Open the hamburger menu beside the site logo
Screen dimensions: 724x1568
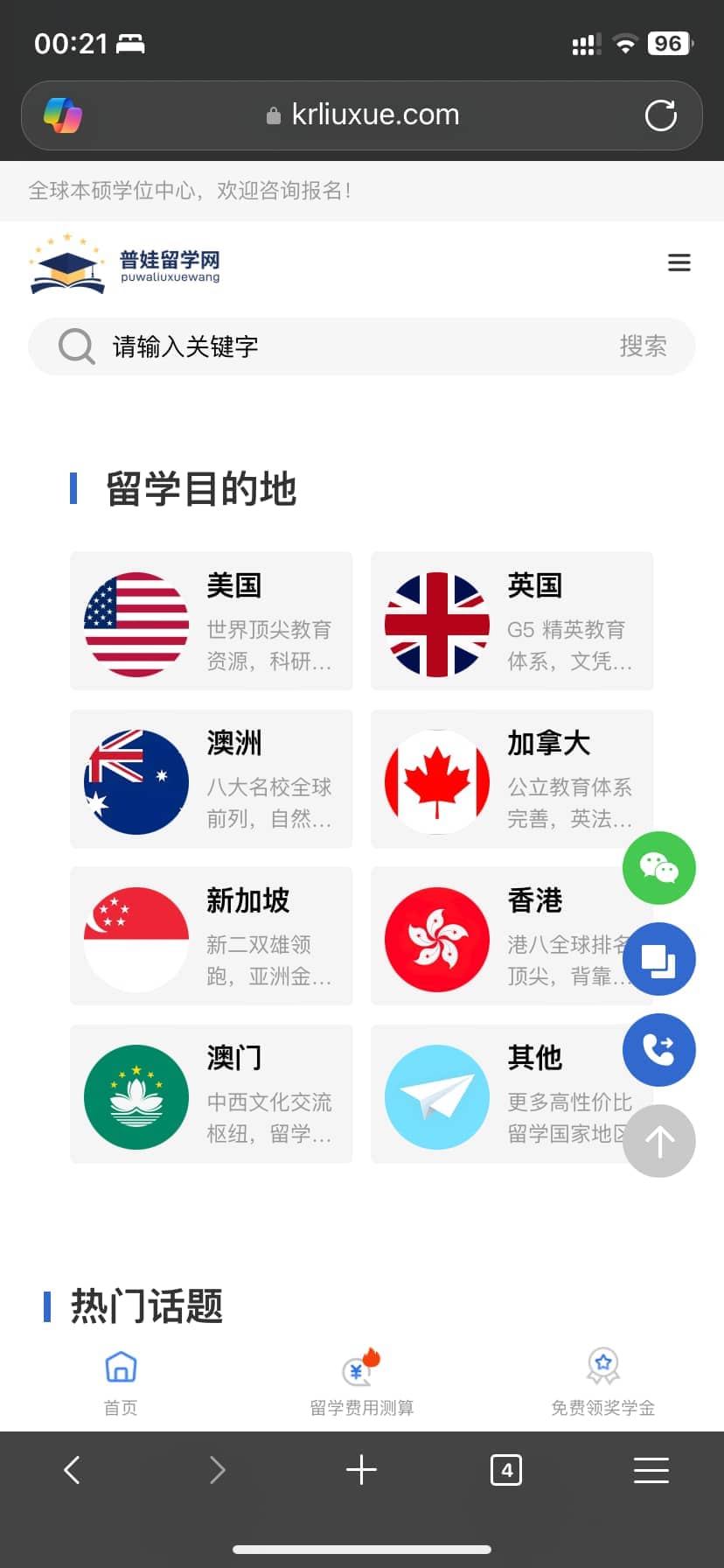(679, 262)
